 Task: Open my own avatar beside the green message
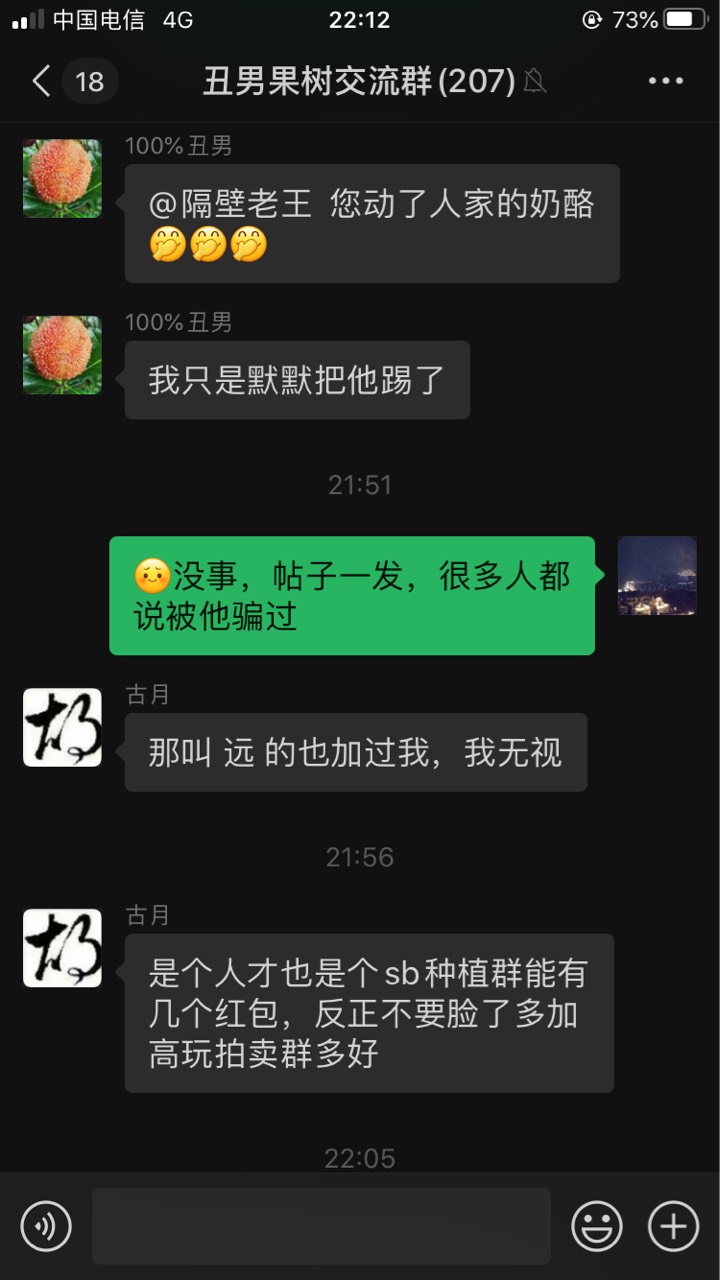coord(657,575)
